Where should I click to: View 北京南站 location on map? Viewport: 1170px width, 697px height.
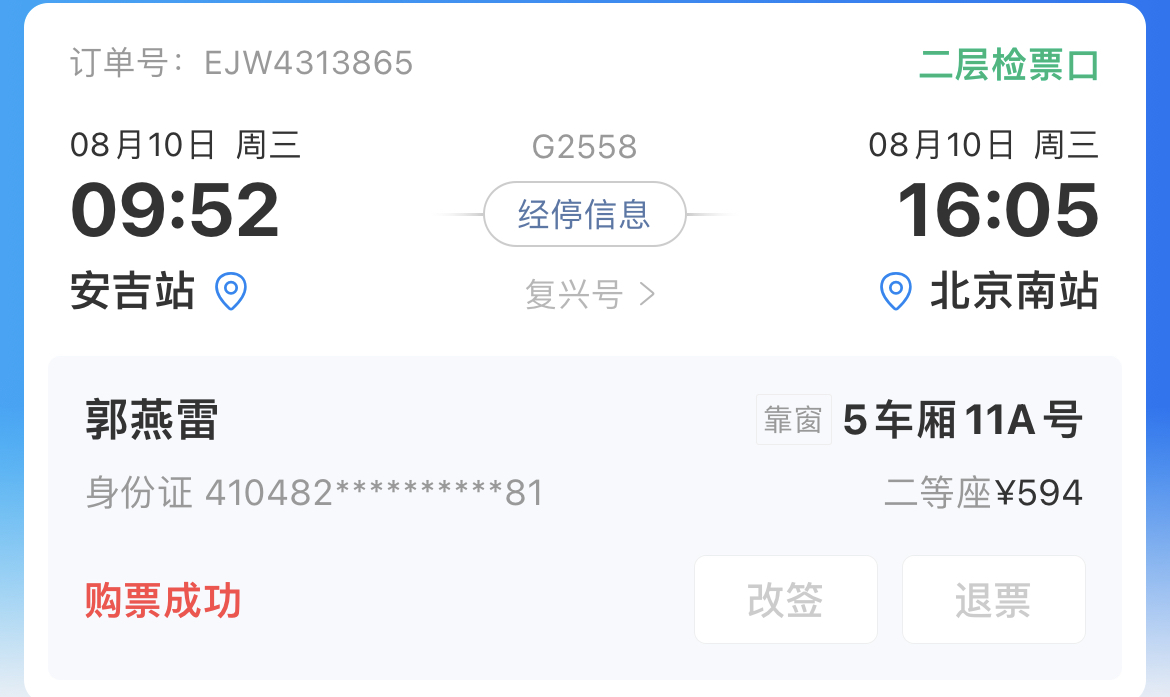[894, 292]
